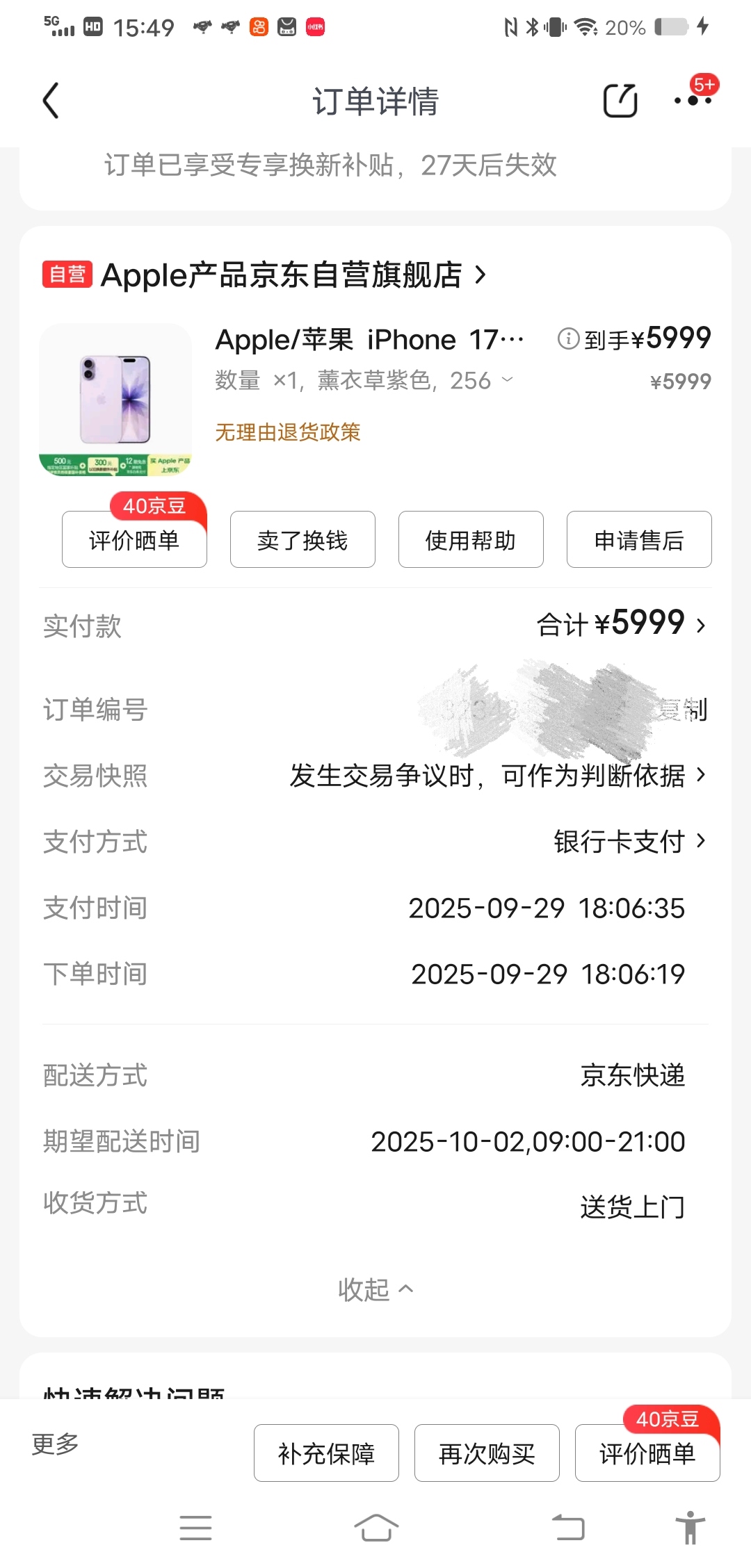Open 更多 options in bottom bar
The image size is (751, 1568).
[x=55, y=1444]
